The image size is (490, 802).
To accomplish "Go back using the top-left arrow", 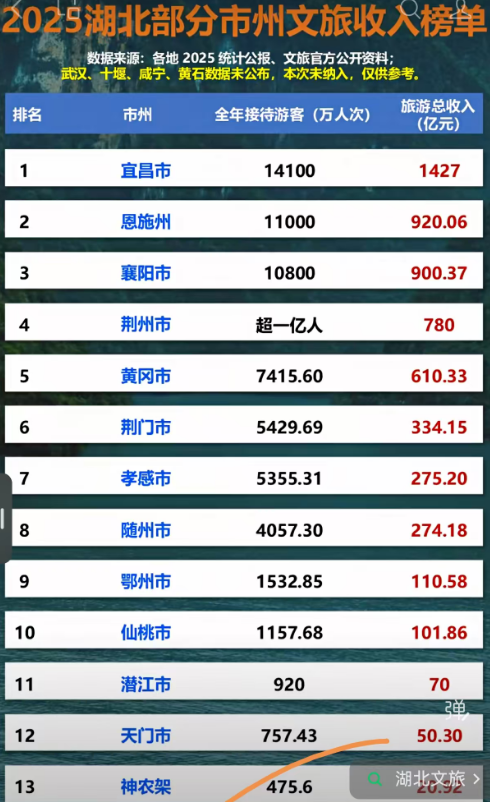I will (x=14, y=7).
